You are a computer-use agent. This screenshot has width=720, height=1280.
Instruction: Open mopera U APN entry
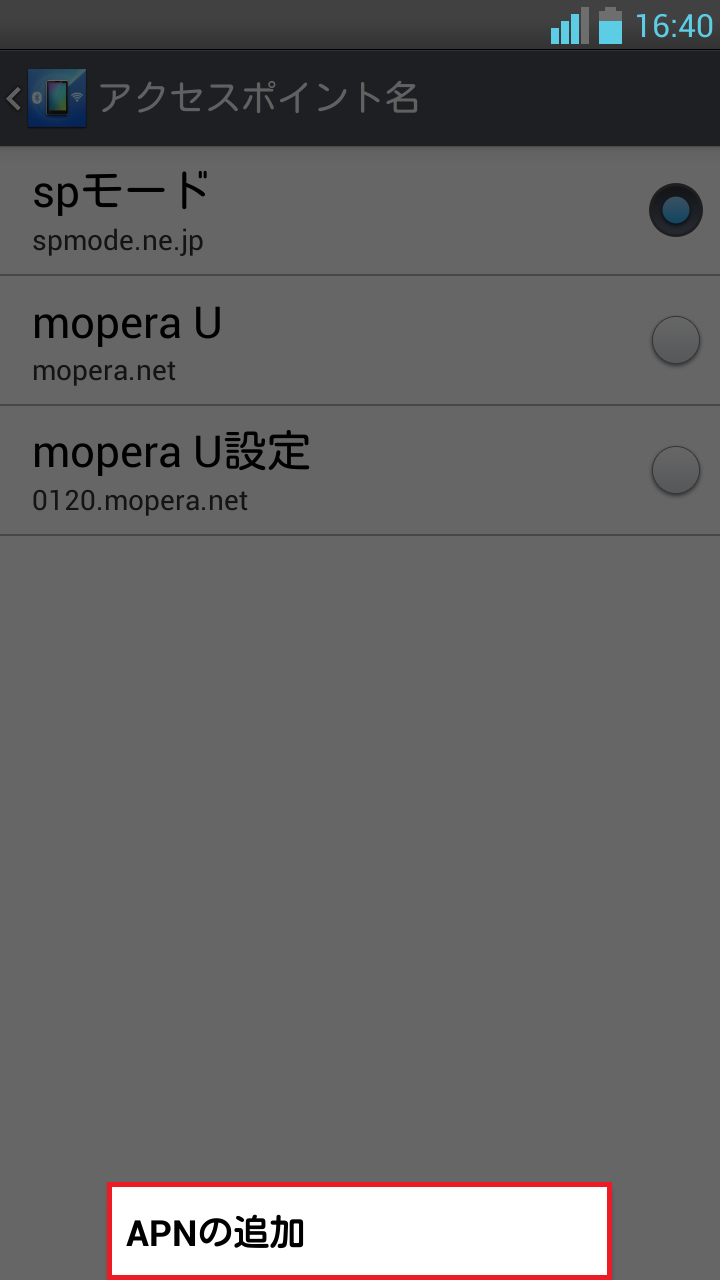pos(300,341)
